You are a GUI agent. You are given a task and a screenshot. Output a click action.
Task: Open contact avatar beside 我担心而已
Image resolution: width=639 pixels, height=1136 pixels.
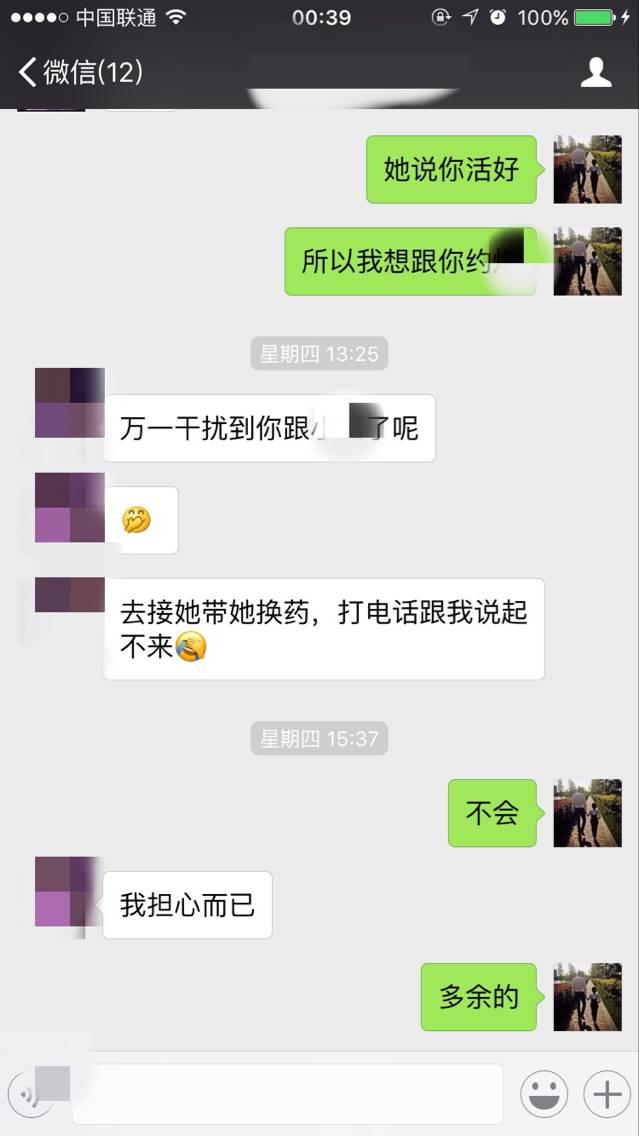coord(69,892)
